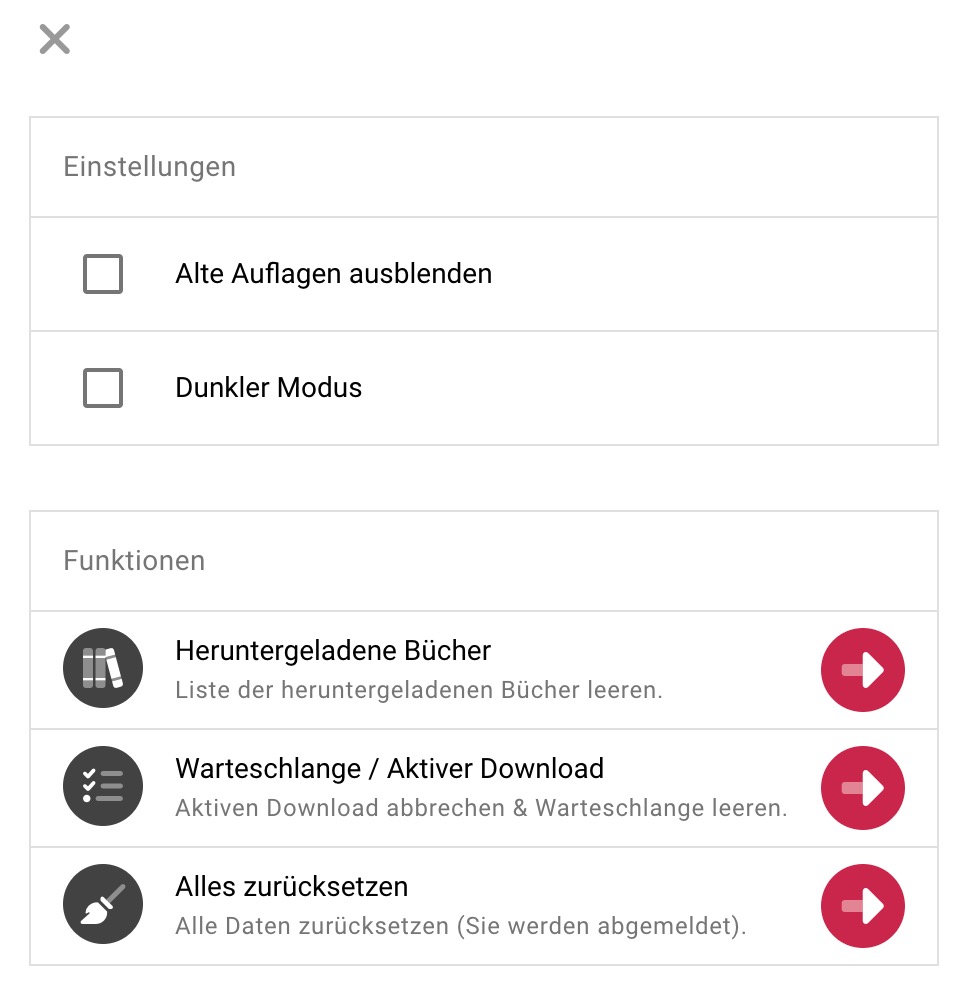Click the X close icon top left
960x990 pixels.
(x=54, y=39)
